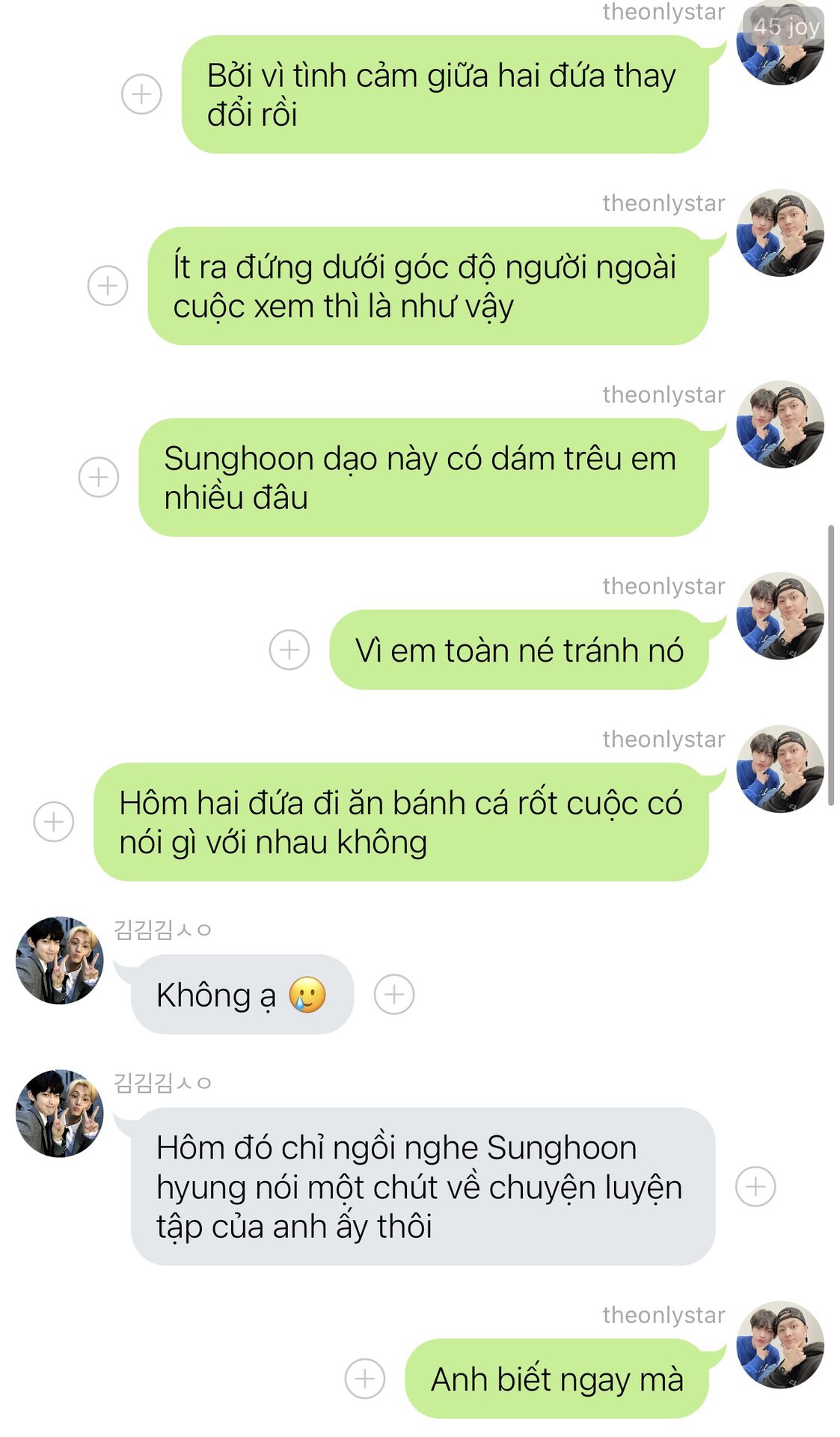Tap plus beside "Hôm hai đứa đi ăn bánh cá"
This screenshot has height=1437, width=840.
[54, 821]
